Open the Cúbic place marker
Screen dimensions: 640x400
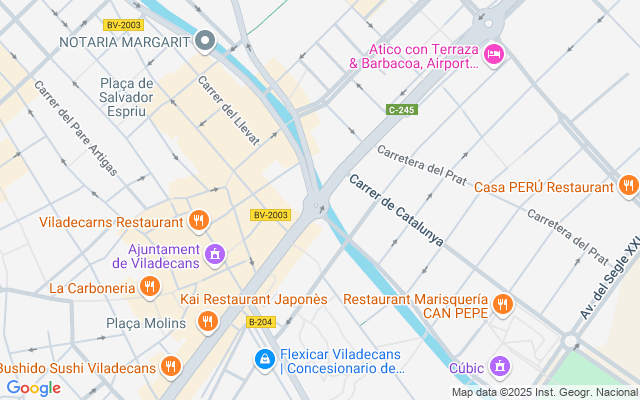(x=500, y=367)
